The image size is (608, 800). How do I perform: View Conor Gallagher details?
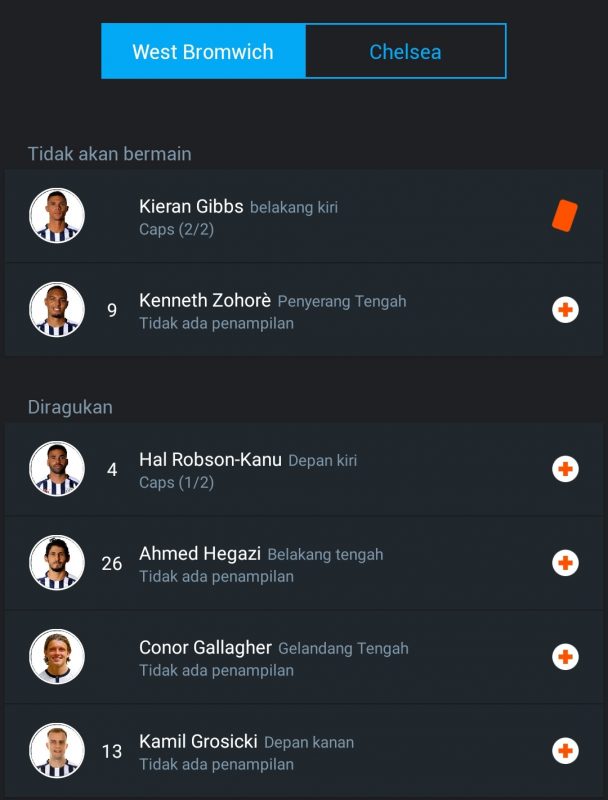tap(304, 658)
